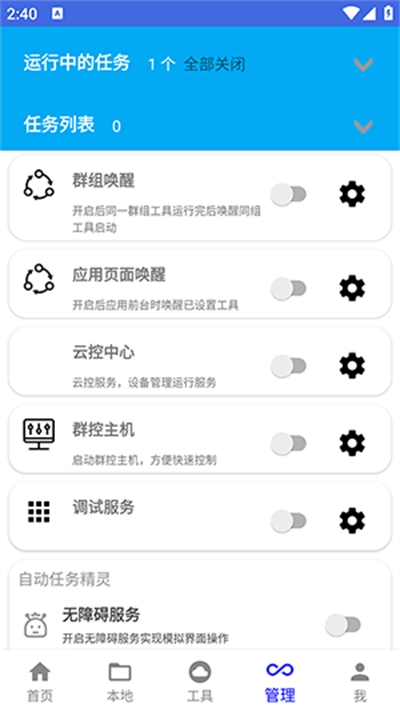Tap 全部关闭 to close all running tasks
Screen dimensions: 400x712
(214, 64)
